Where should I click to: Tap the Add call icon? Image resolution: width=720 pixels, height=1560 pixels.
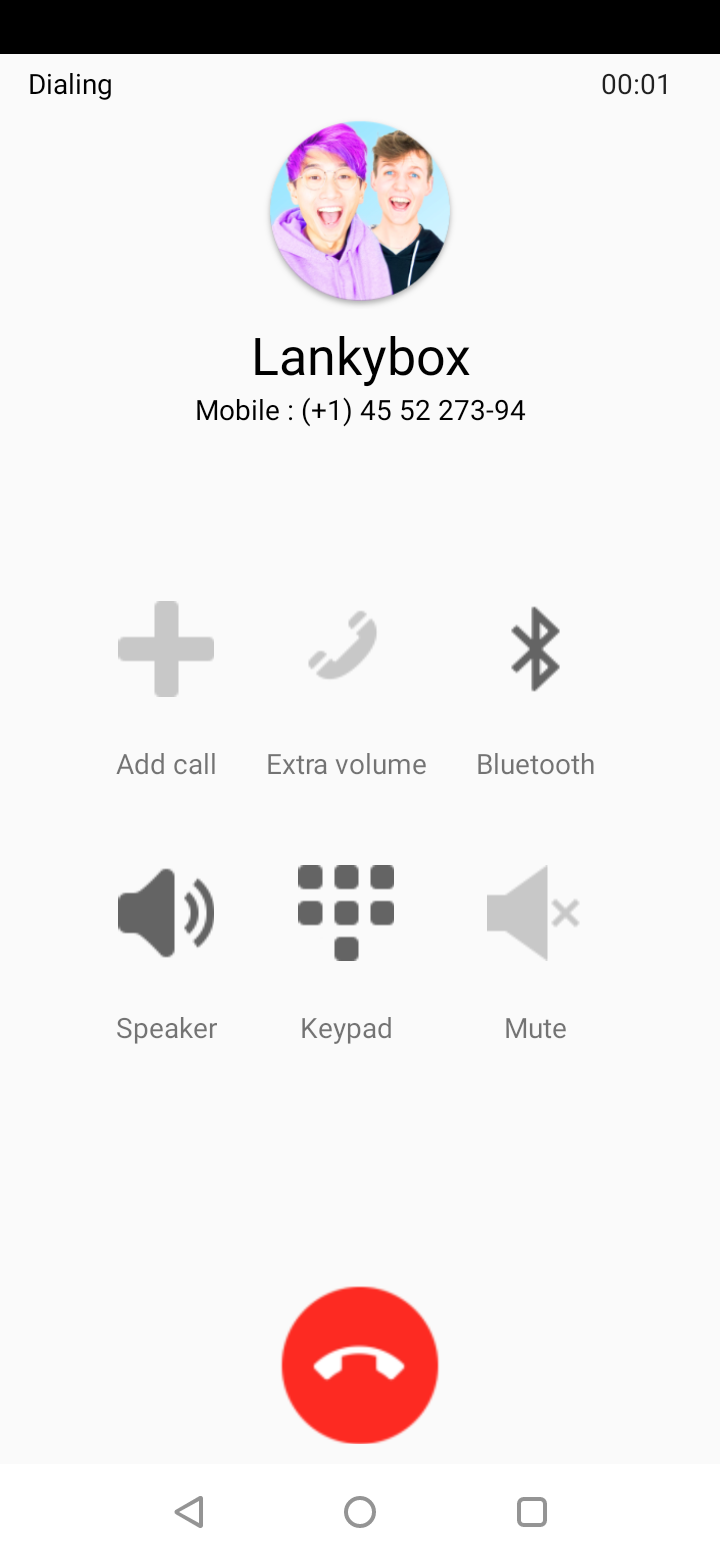[x=166, y=648]
